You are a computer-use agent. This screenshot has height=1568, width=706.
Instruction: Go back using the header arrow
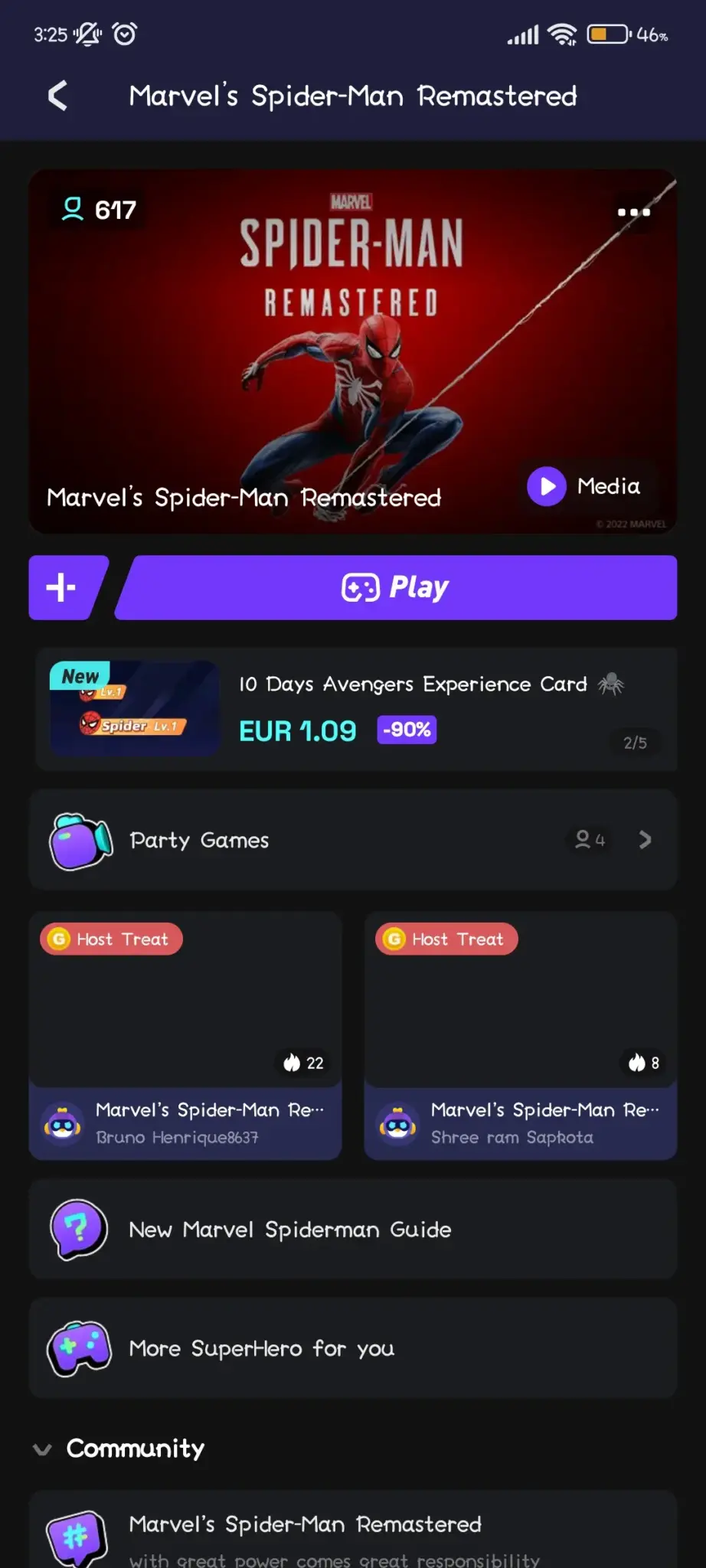click(x=58, y=96)
